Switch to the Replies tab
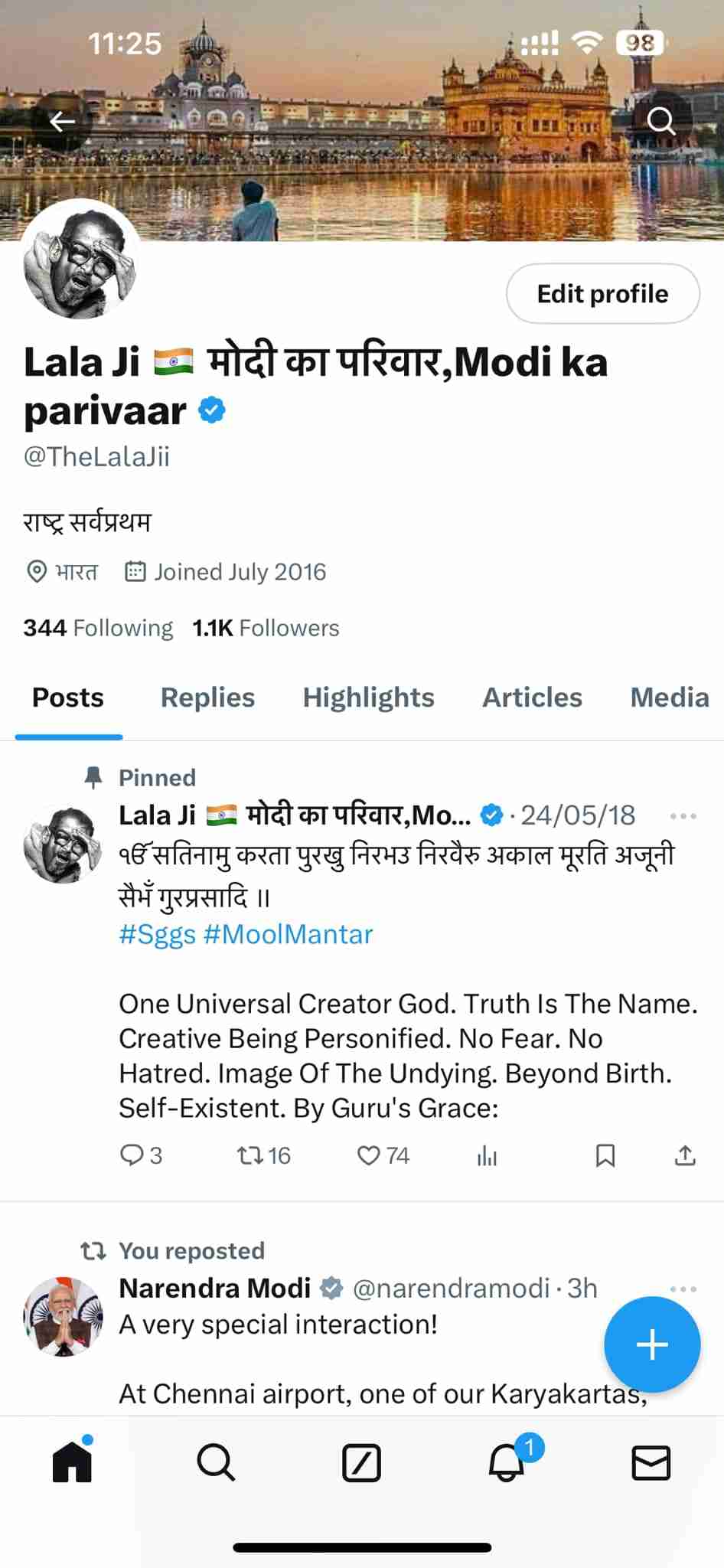This screenshot has width=724, height=1568. (x=207, y=697)
